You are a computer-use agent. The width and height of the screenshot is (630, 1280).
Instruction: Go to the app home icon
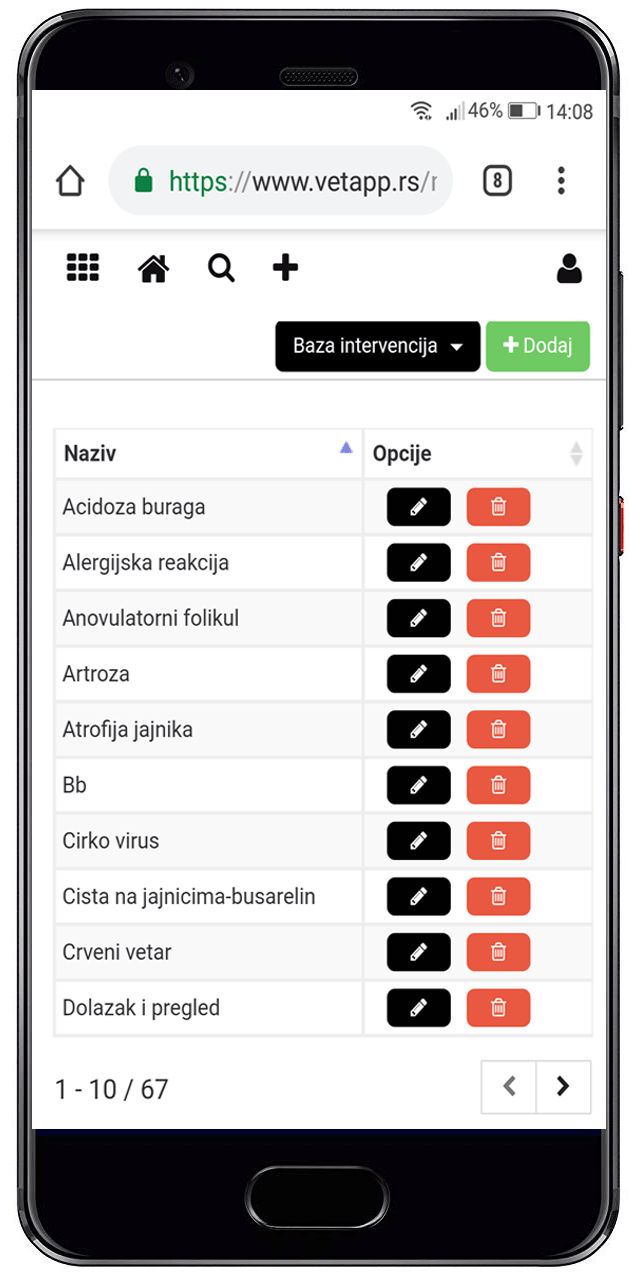point(153,268)
